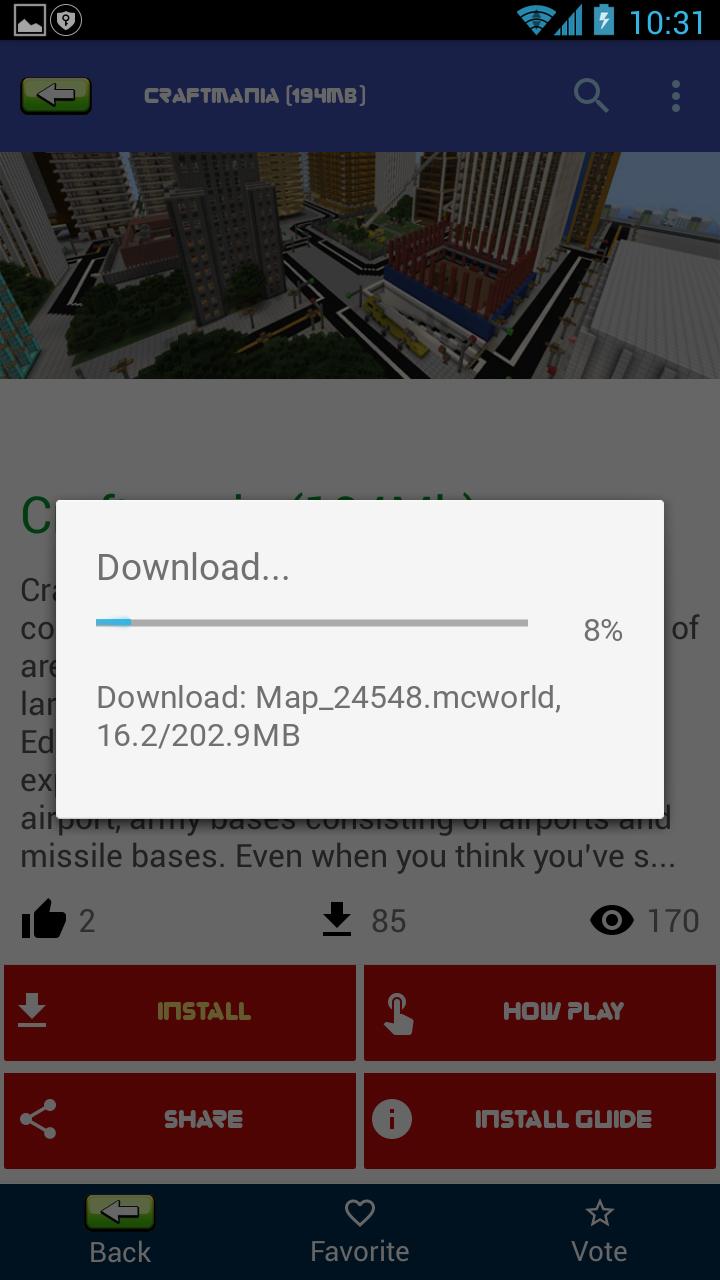The image size is (720, 1280).
Task: Share this map
Action: pos(180,1120)
